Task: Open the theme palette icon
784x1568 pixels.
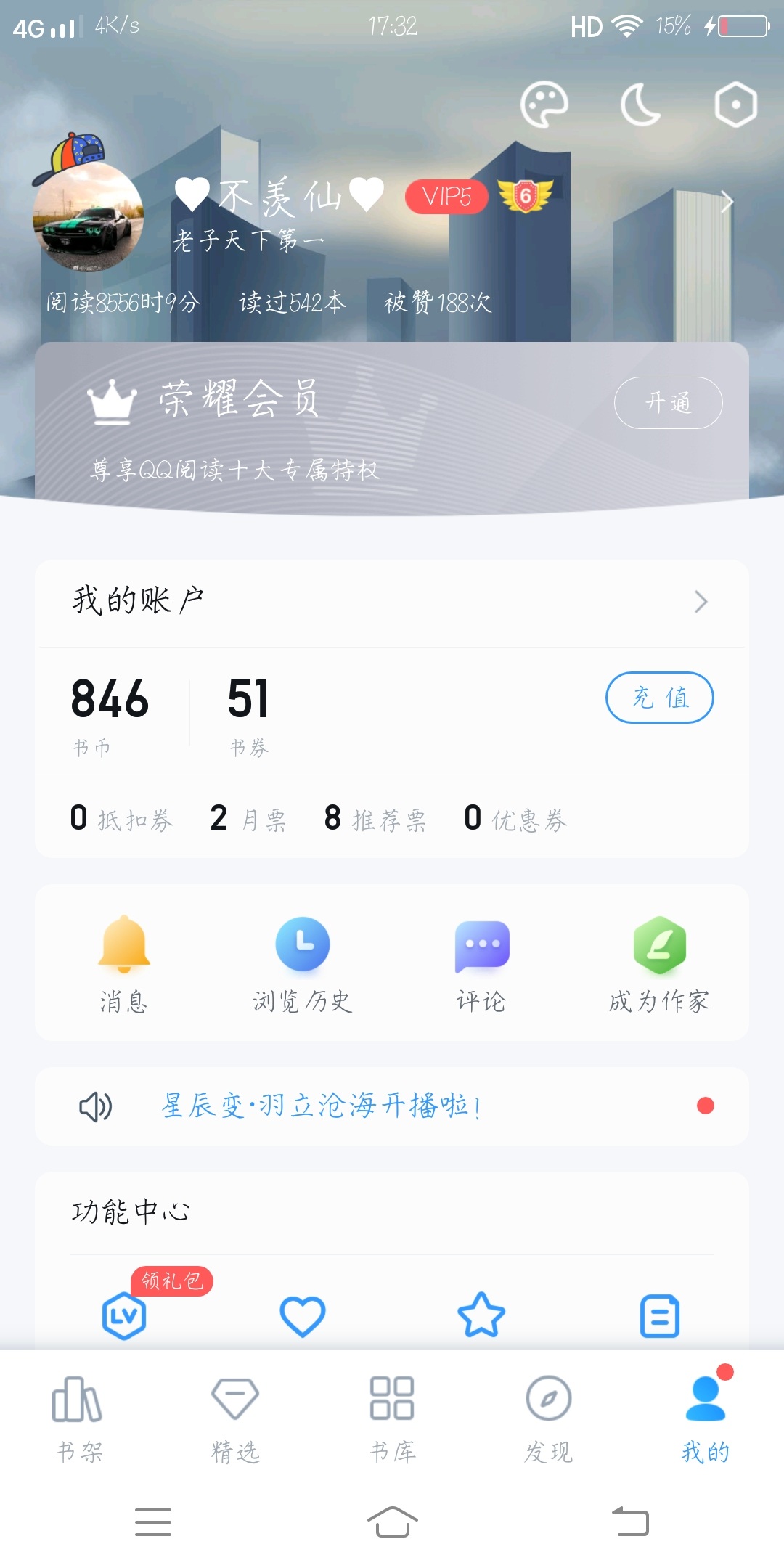Action: pyautogui.click(x=544, y=106)
